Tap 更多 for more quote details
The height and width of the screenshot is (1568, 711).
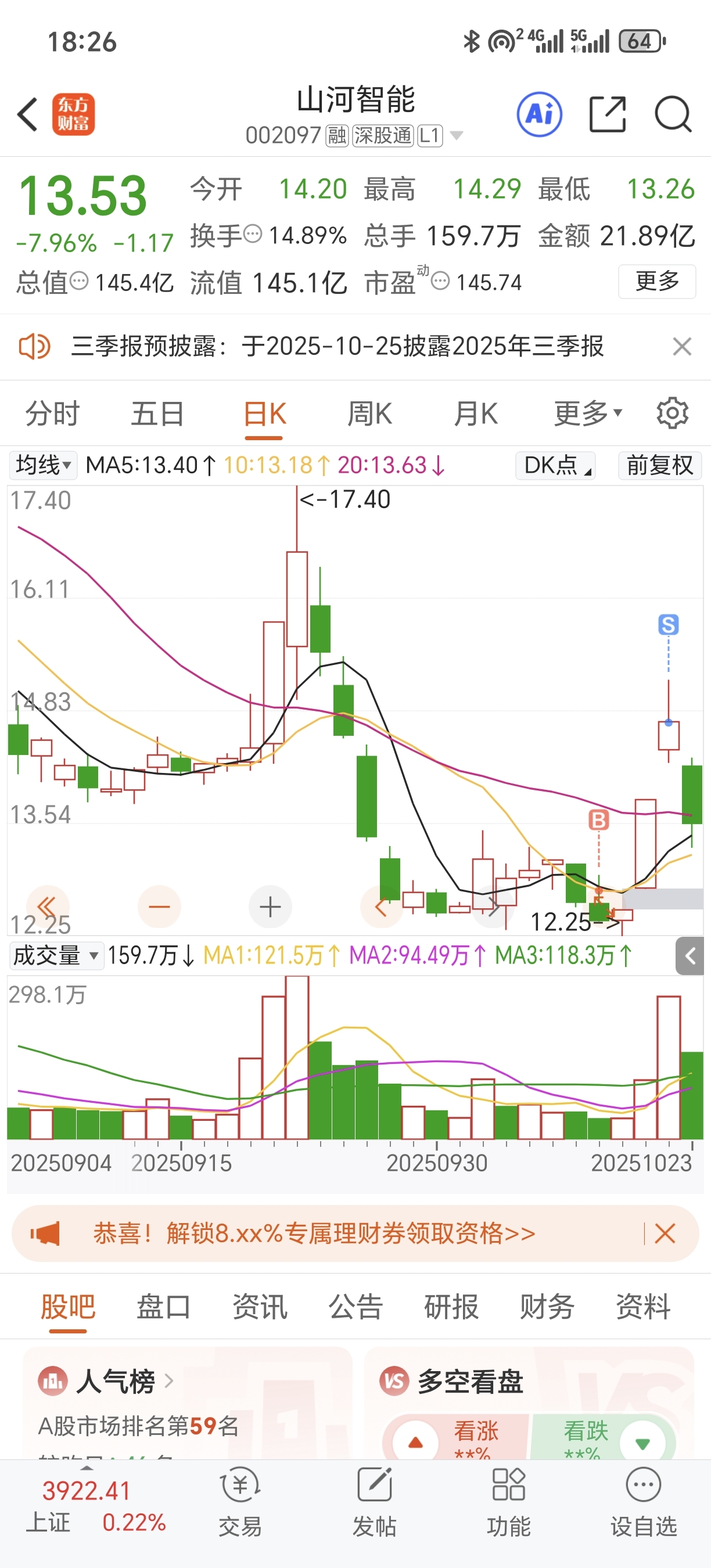coord(657,281)
